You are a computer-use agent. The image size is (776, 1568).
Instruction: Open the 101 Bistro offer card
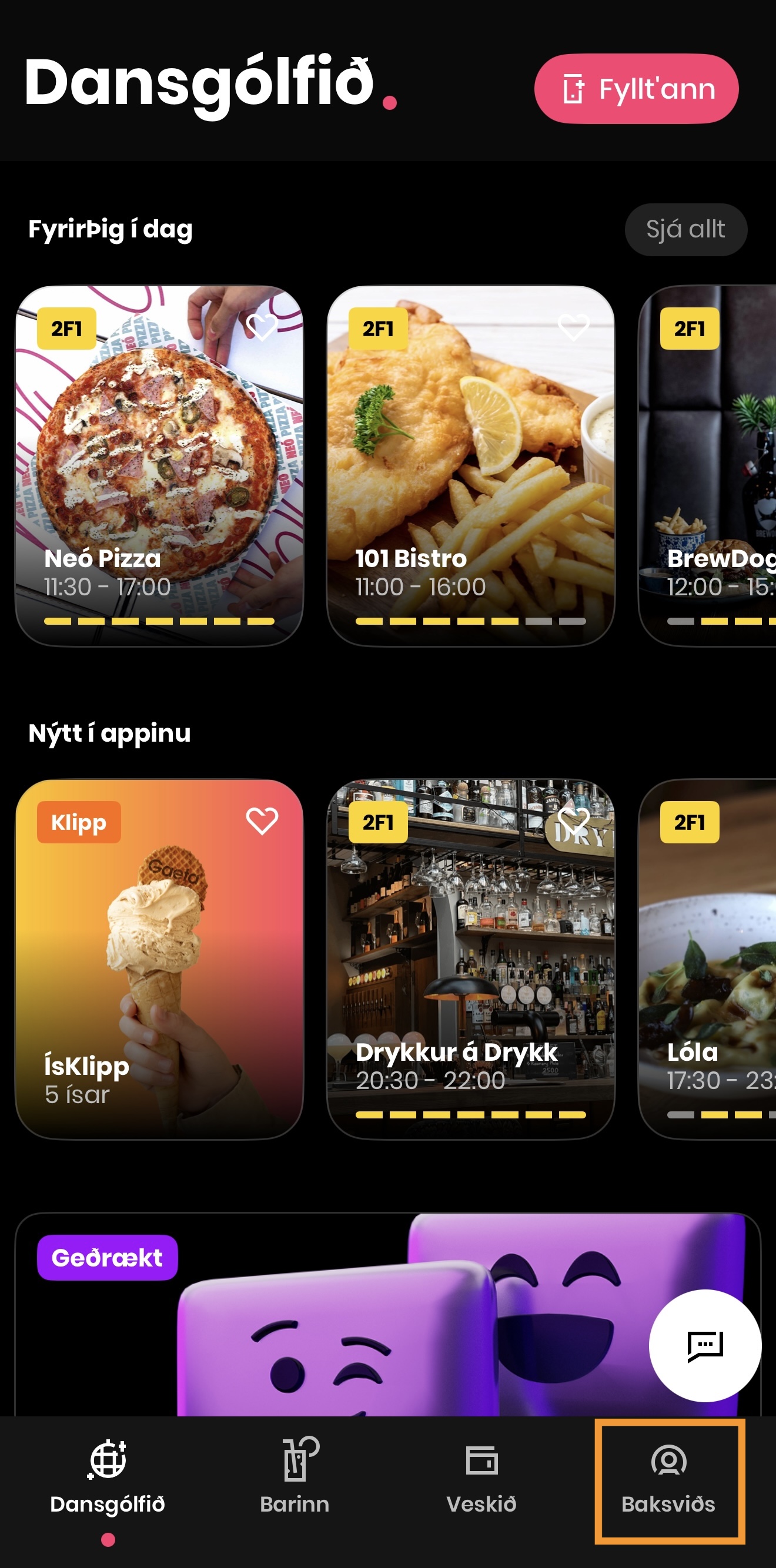click(470, 465)
